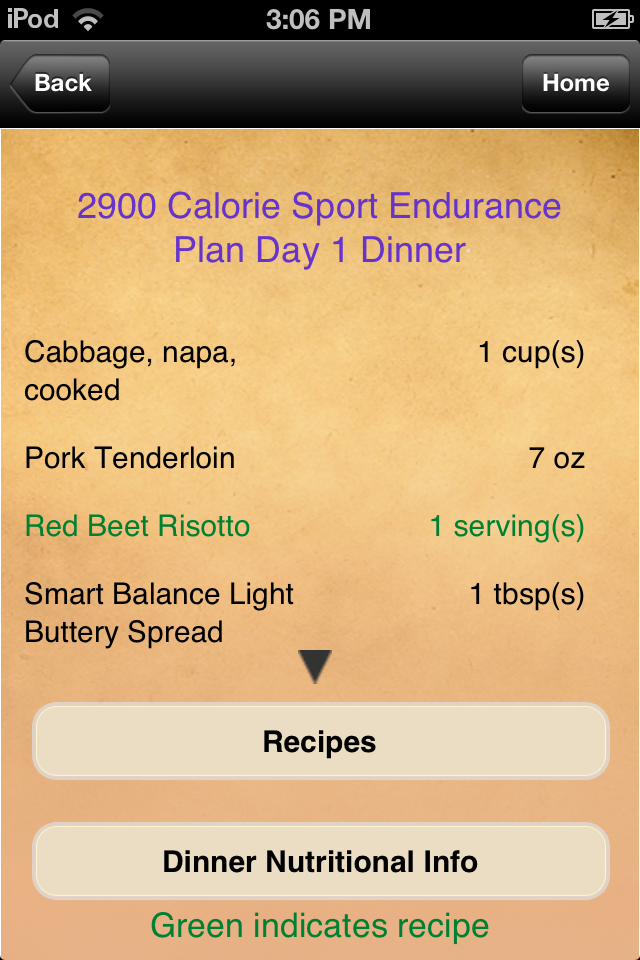The width and height of the screenshot is (640, 960).
Task: View Dinner Nutritional Info
Action: 320,862
